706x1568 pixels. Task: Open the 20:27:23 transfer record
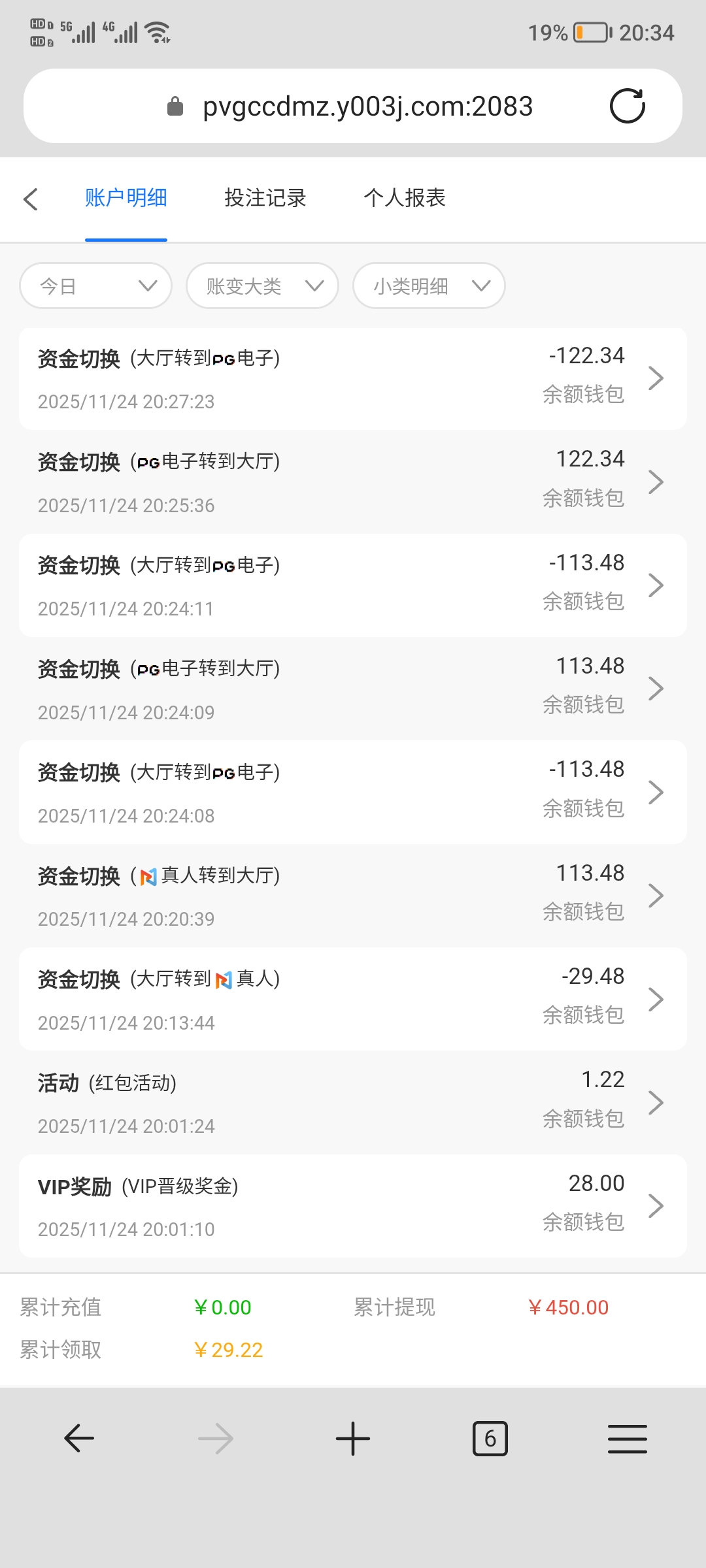coord(353,379)
